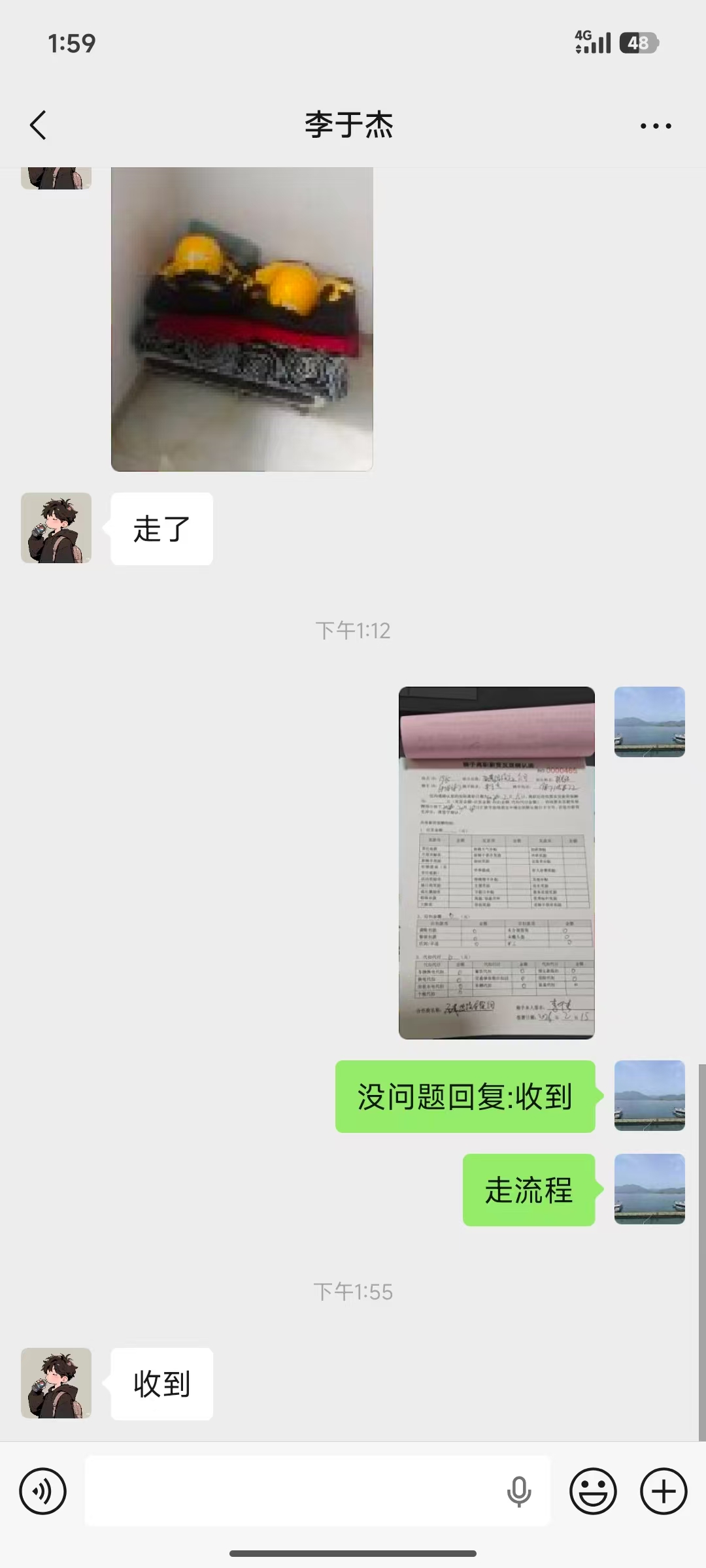Go back to the chat list
706x1568 pixels.
(x=39, y=125)
